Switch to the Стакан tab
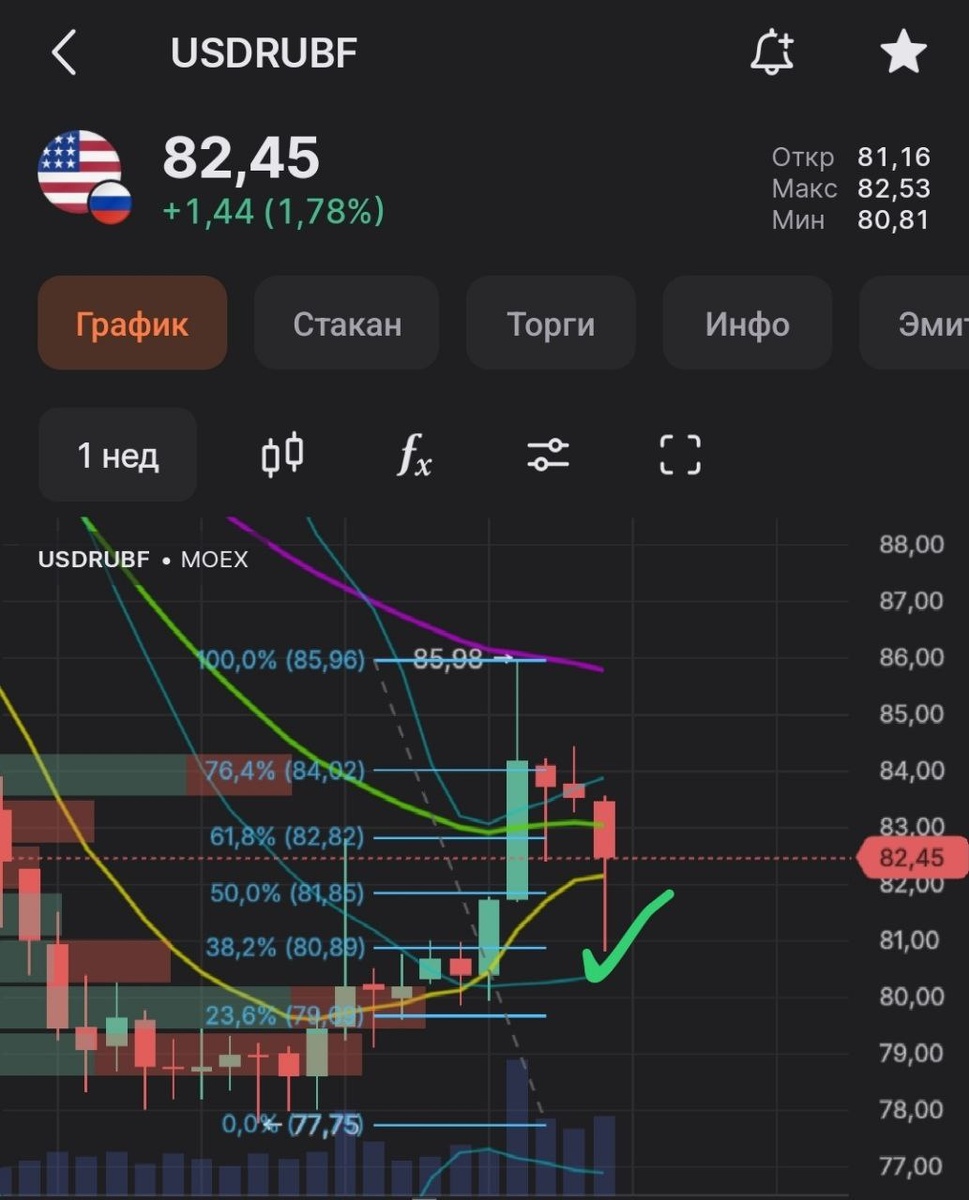Viewport: 969px width, 1200px height. [347, 324]
